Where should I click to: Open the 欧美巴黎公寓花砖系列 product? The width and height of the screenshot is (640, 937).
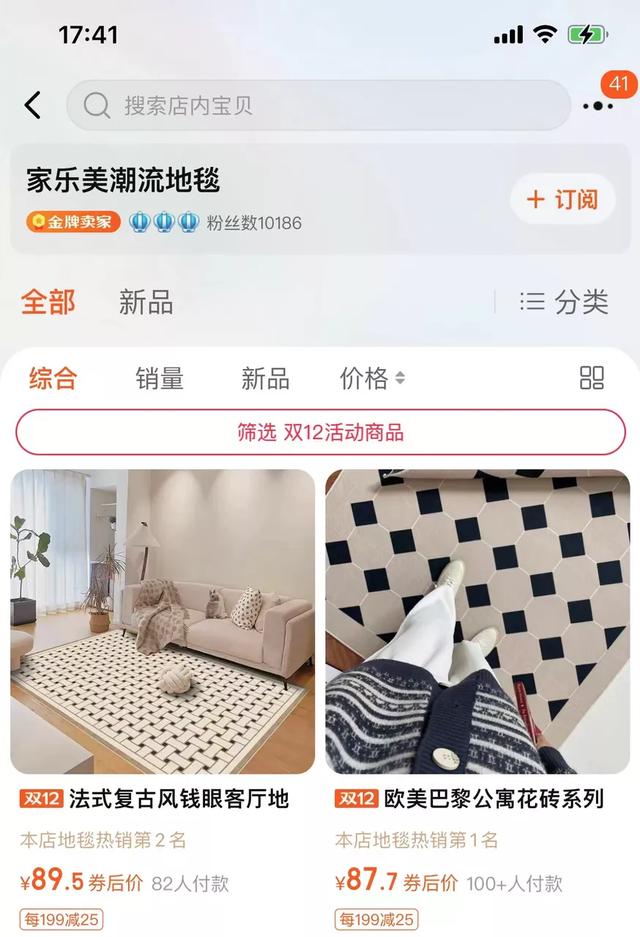pos(477,620)
